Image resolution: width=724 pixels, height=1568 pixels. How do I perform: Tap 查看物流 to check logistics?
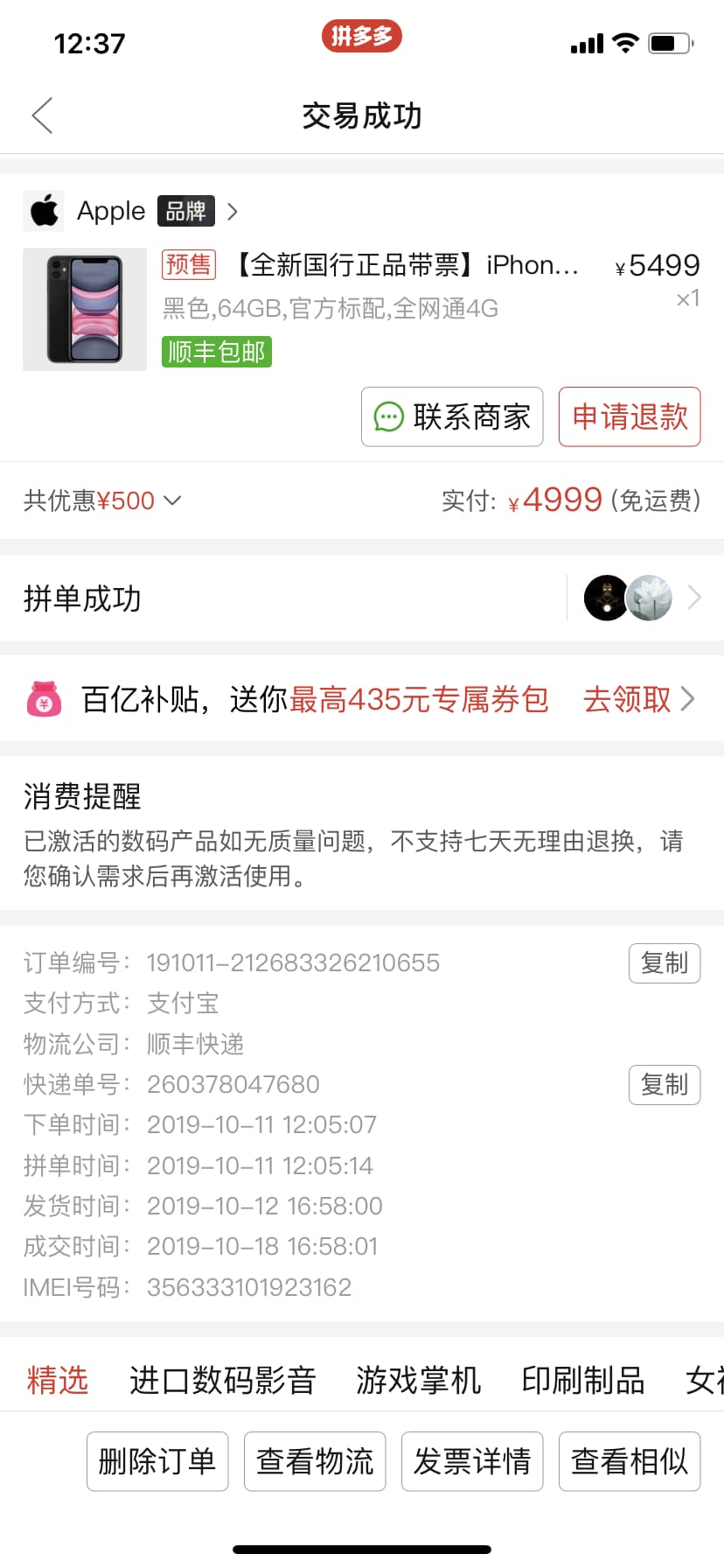[314, 1460]
